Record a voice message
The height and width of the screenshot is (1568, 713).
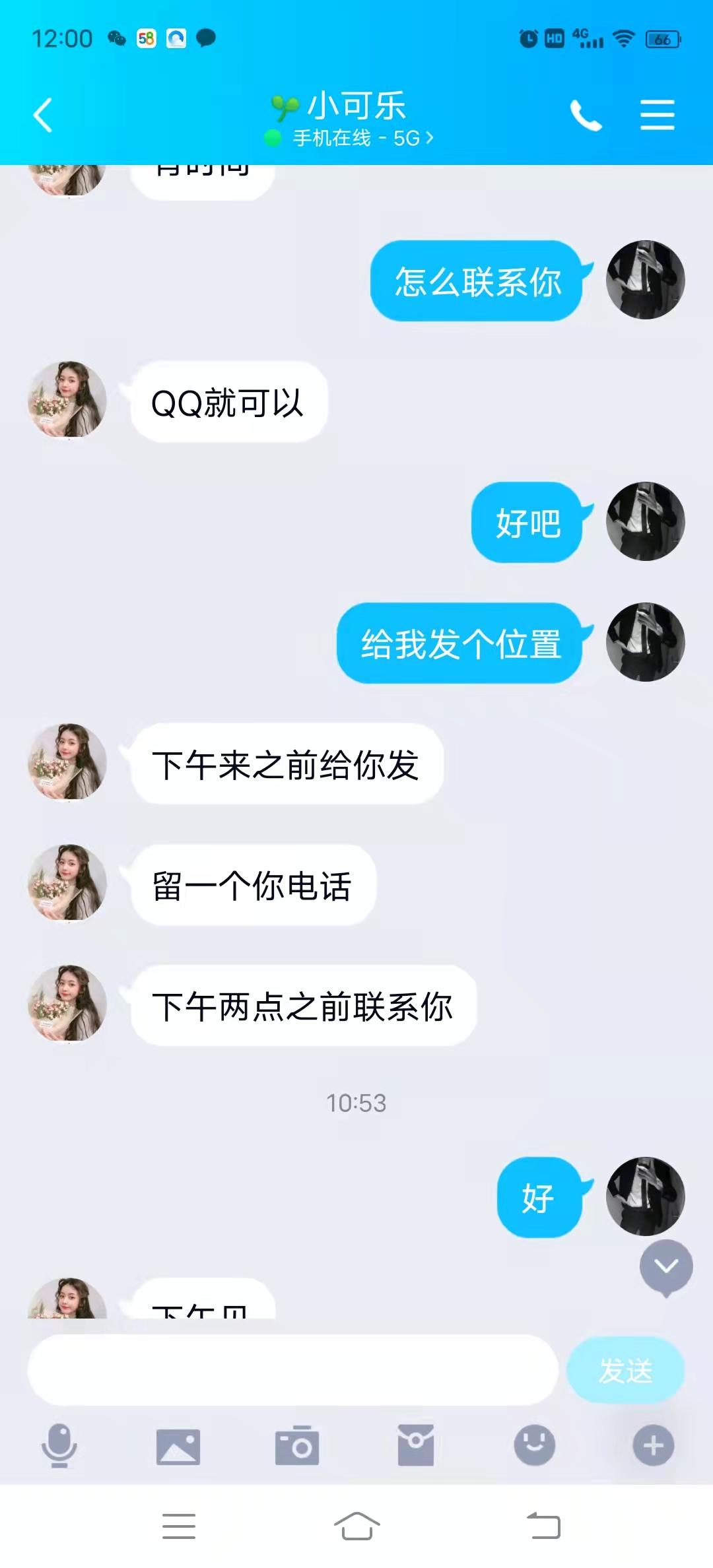(x=59, y=1445)
